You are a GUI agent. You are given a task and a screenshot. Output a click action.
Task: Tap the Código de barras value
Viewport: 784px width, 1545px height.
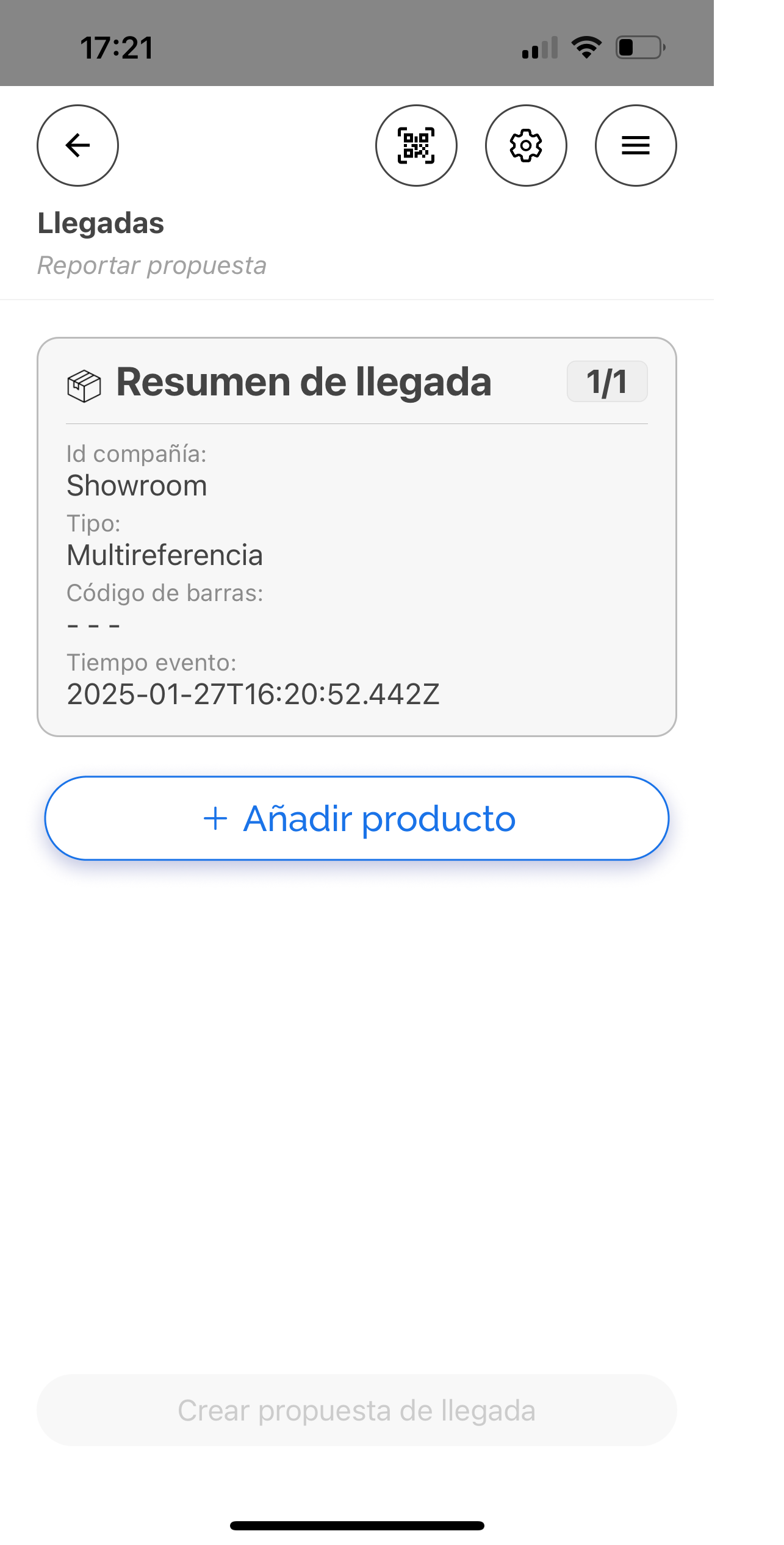[93, 625]
